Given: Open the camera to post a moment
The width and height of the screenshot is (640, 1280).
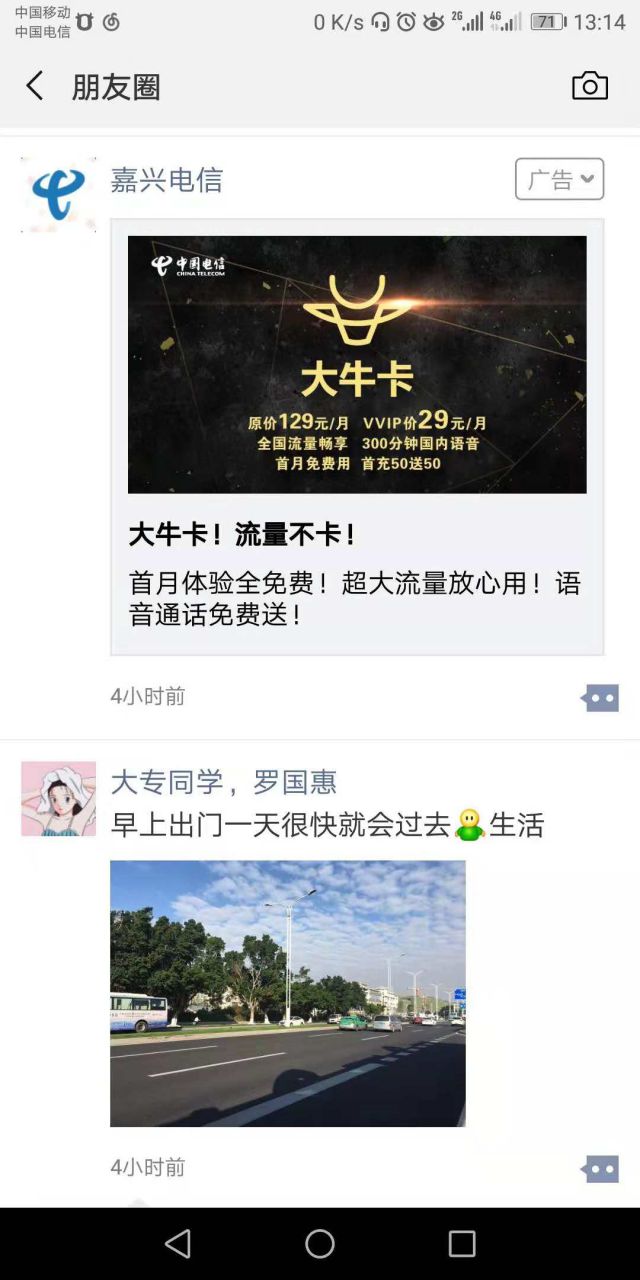Looking at the screenshot, I should pyautogui.click(x=589, y=86).
